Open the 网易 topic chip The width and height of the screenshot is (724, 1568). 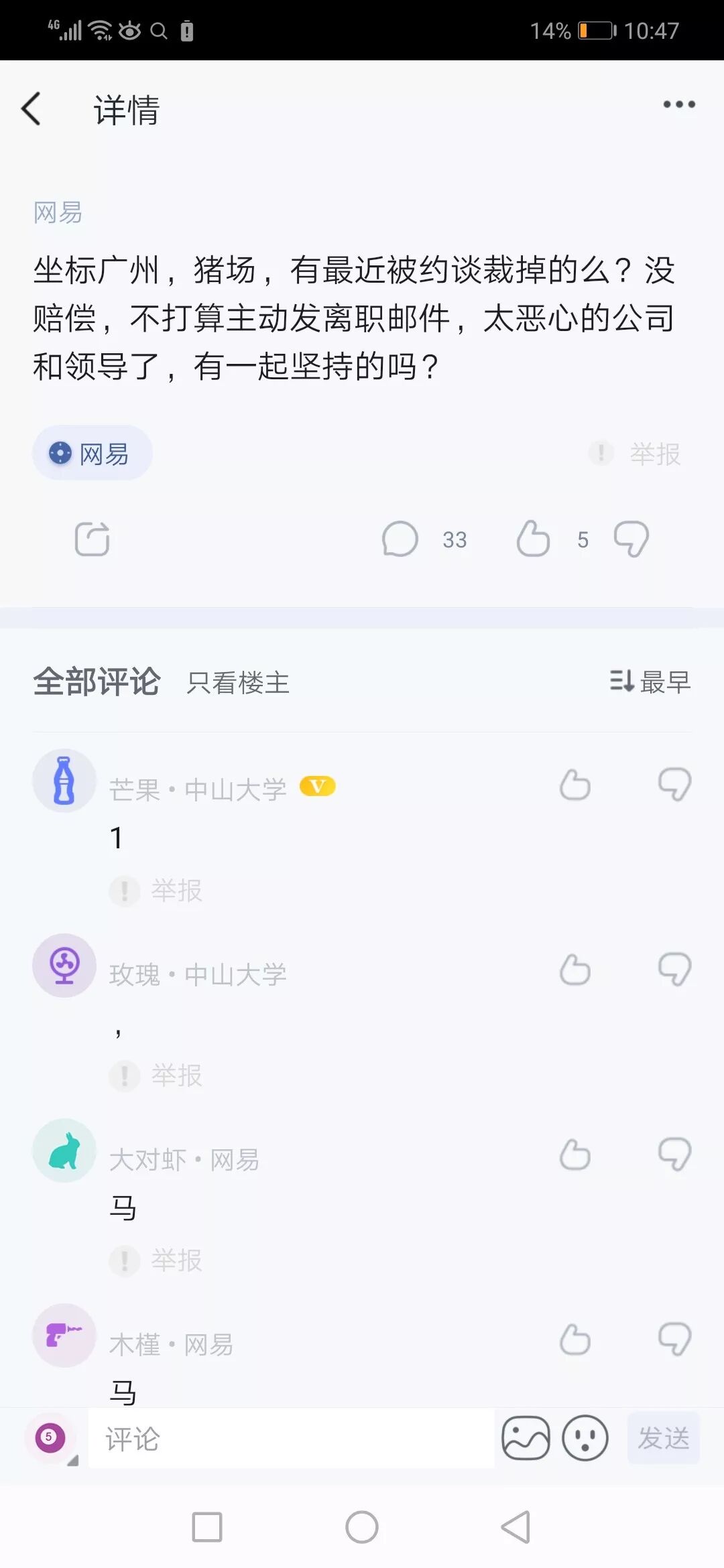click(92, 454)
